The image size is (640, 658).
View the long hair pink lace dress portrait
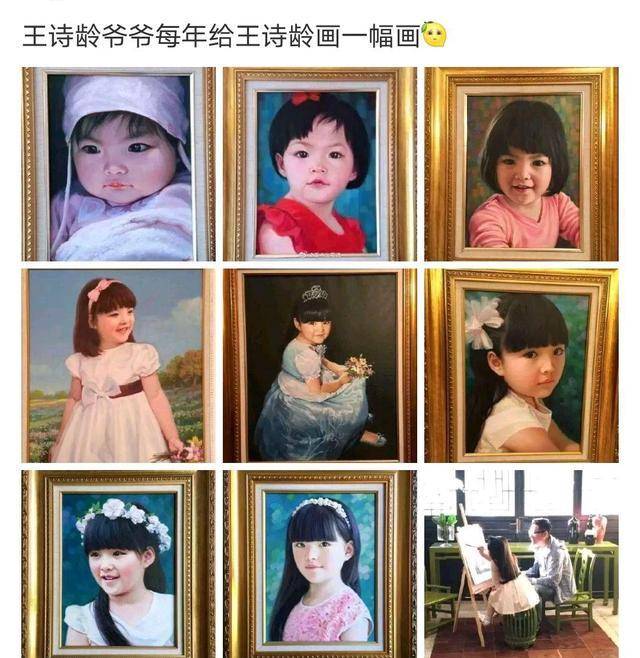click(x=319, y=563)
